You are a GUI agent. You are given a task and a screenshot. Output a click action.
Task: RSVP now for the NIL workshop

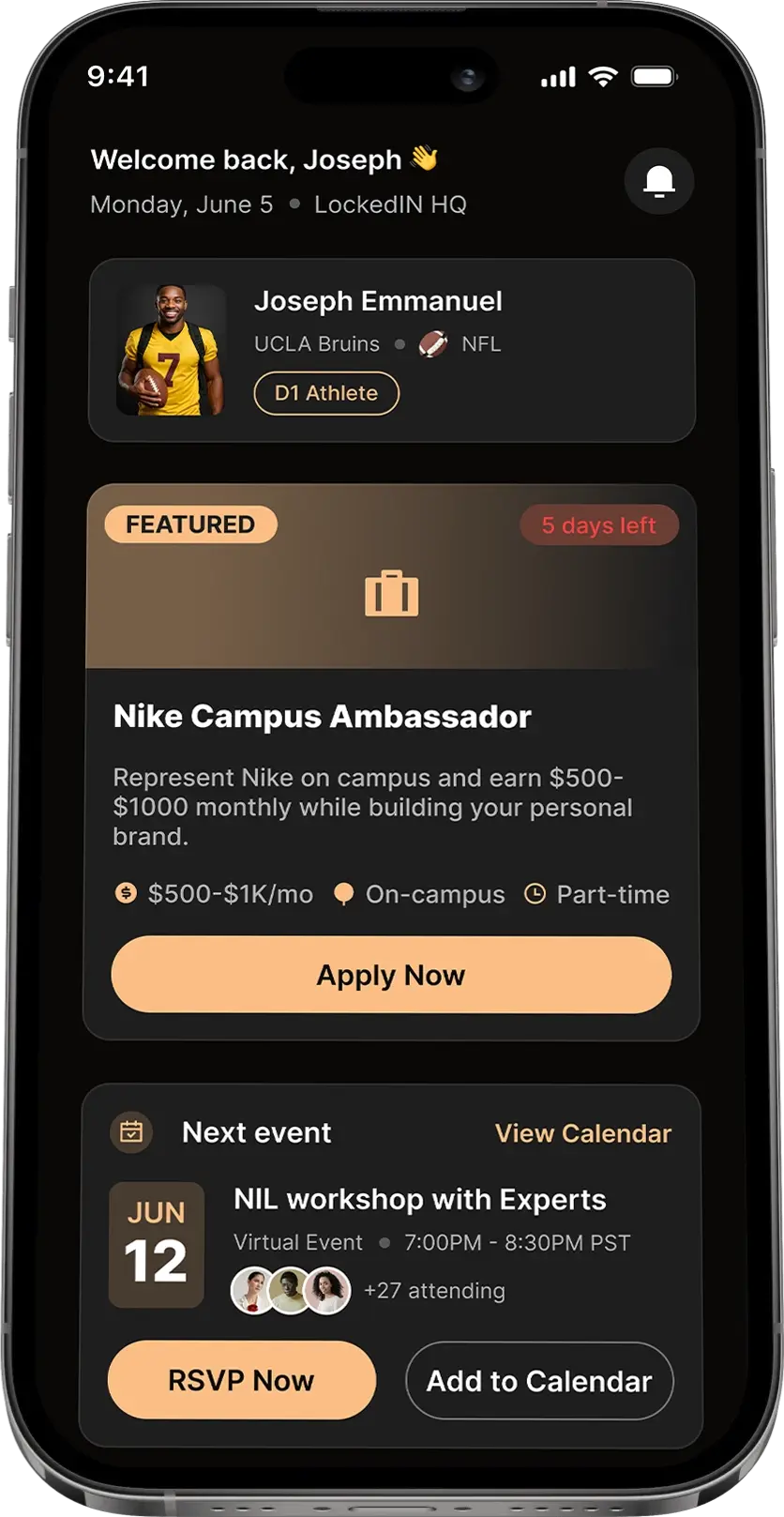coord(241,1380)
